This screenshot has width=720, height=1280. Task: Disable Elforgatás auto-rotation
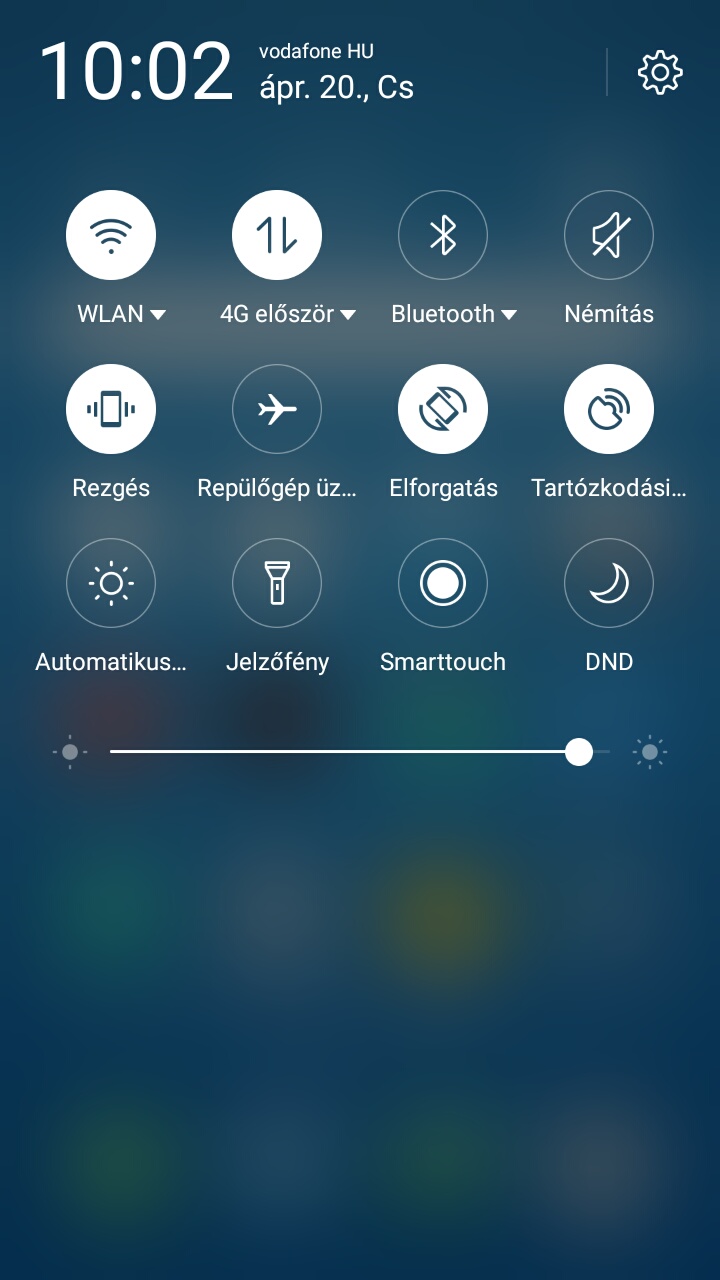(443, 409)
